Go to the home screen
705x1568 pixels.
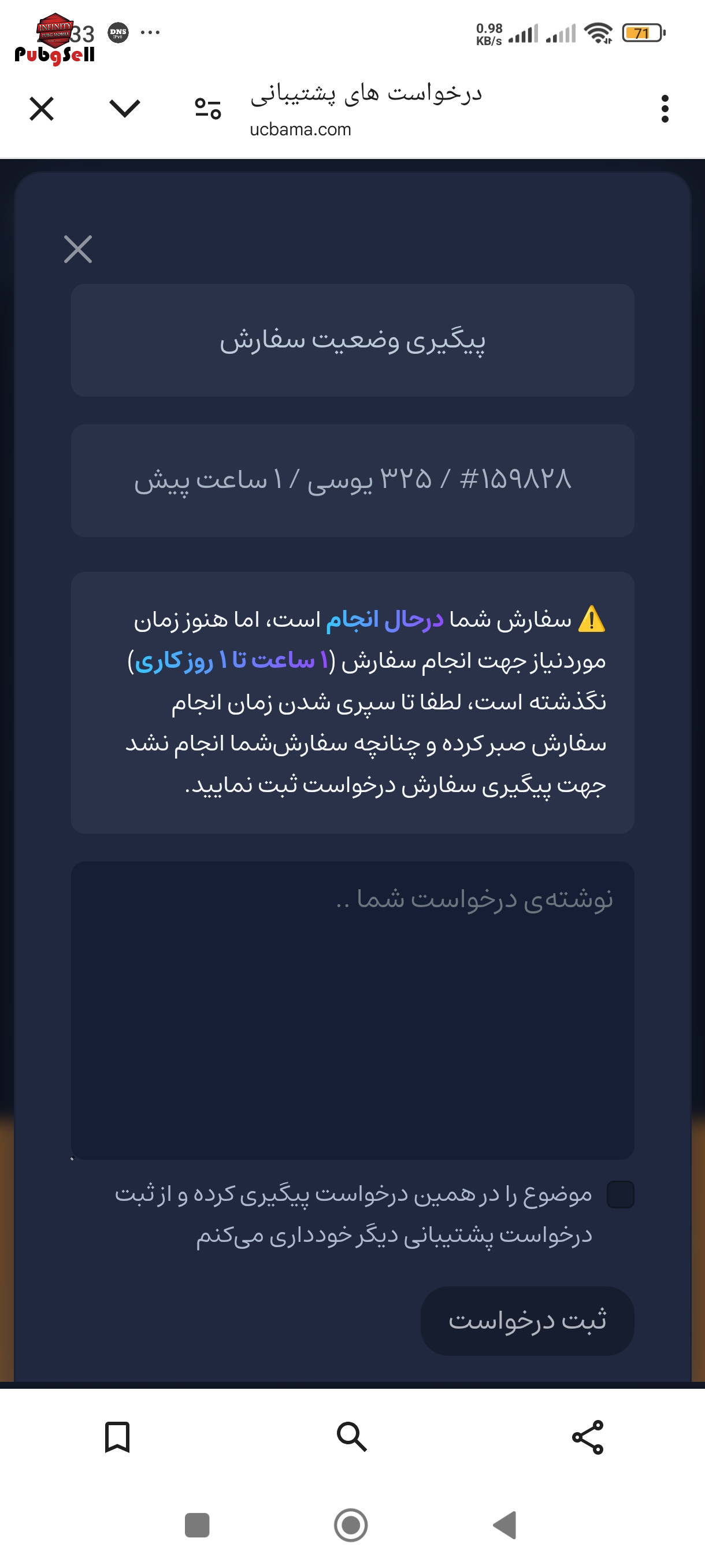coord(351,1525)
